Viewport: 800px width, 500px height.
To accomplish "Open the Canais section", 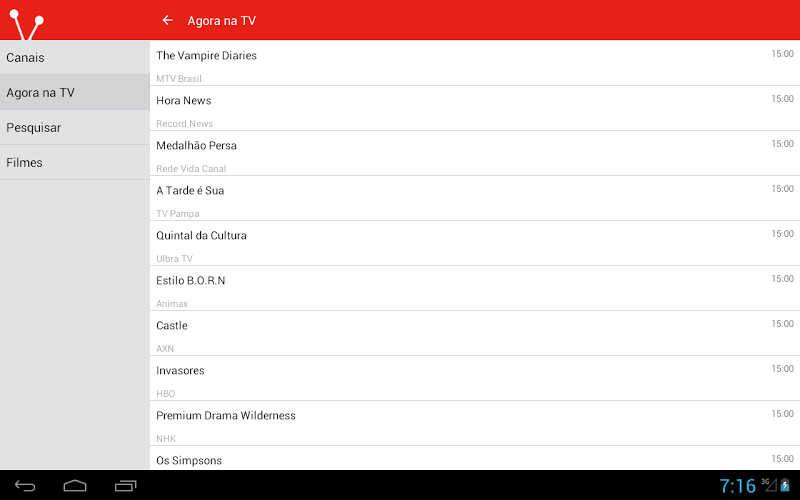I will tap(74, 57).
